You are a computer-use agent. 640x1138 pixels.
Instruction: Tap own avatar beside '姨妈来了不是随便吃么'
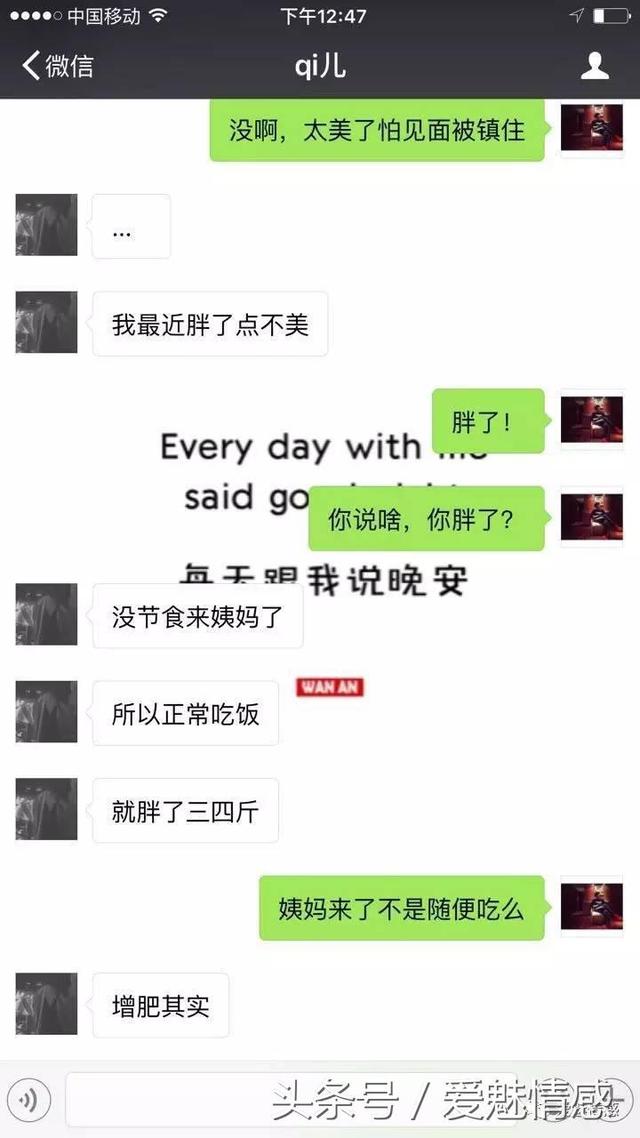tap(591, 907)
